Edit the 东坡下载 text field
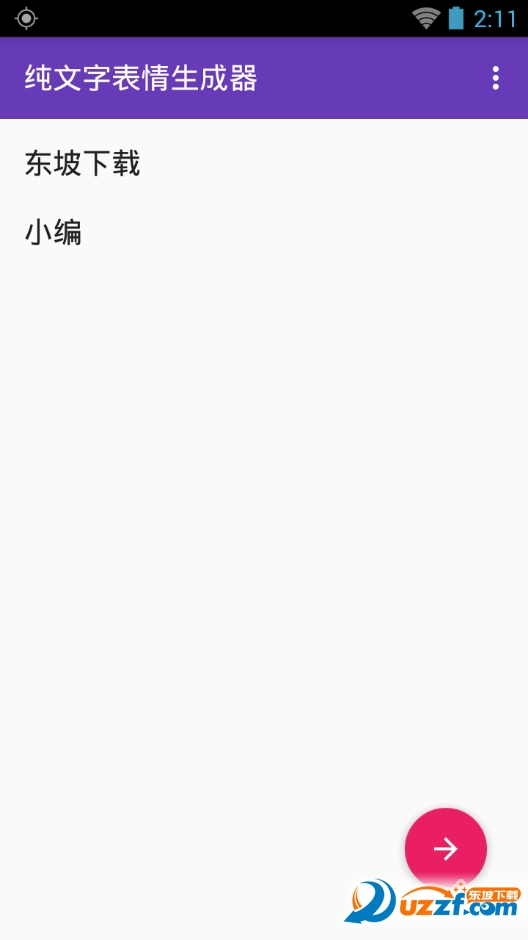The height and width of the screenshot is (940, 528). [264, 164]
